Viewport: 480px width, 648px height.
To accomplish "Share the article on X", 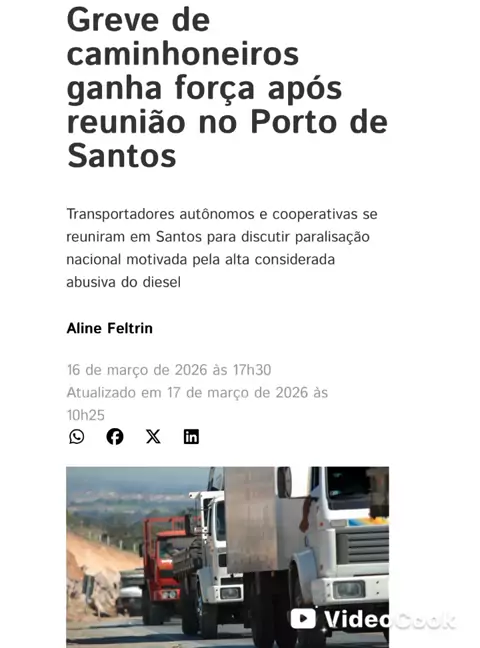I will pyautogui.click(x=153, y=437).
